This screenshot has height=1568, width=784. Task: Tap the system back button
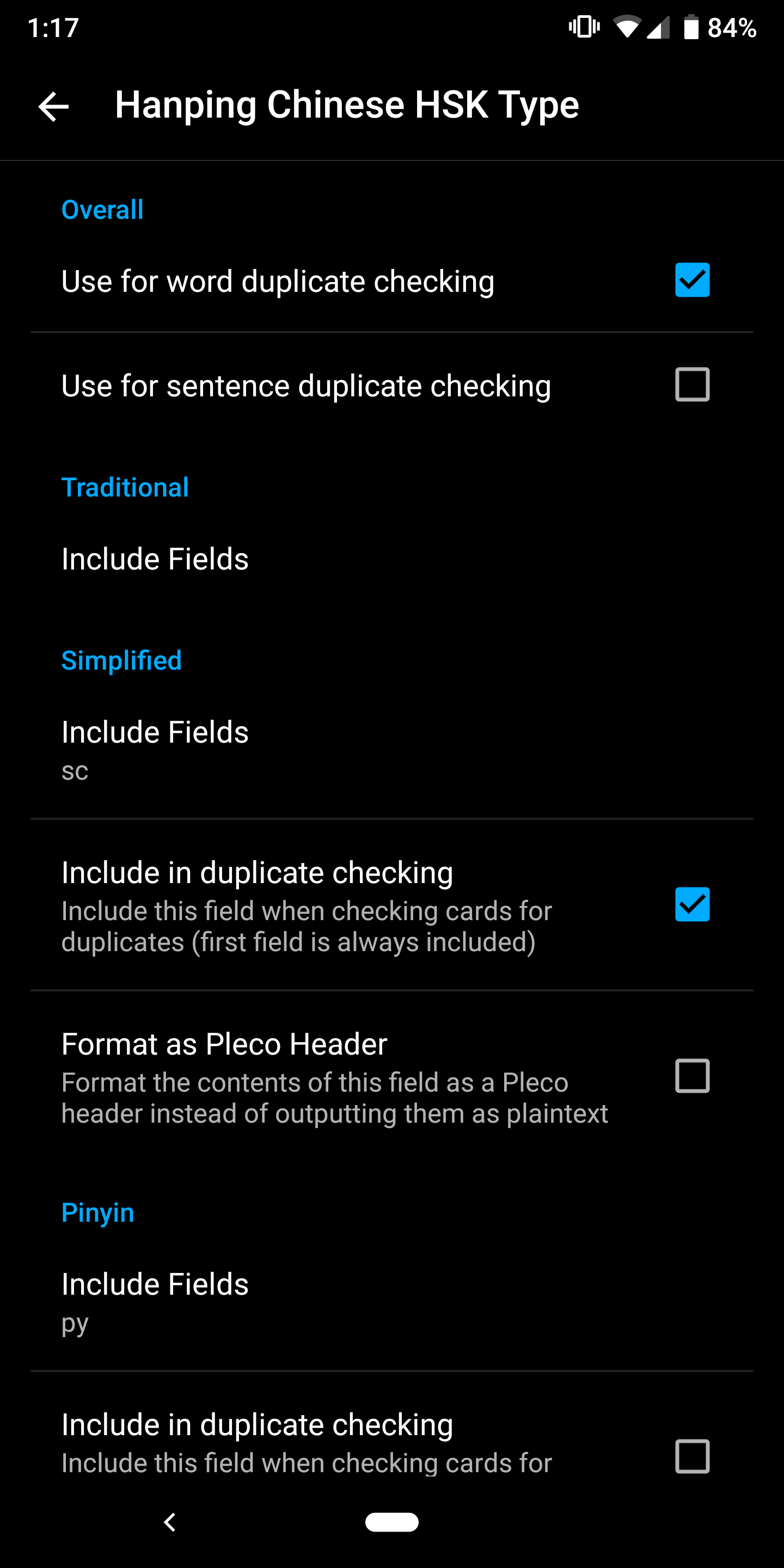170,1522
